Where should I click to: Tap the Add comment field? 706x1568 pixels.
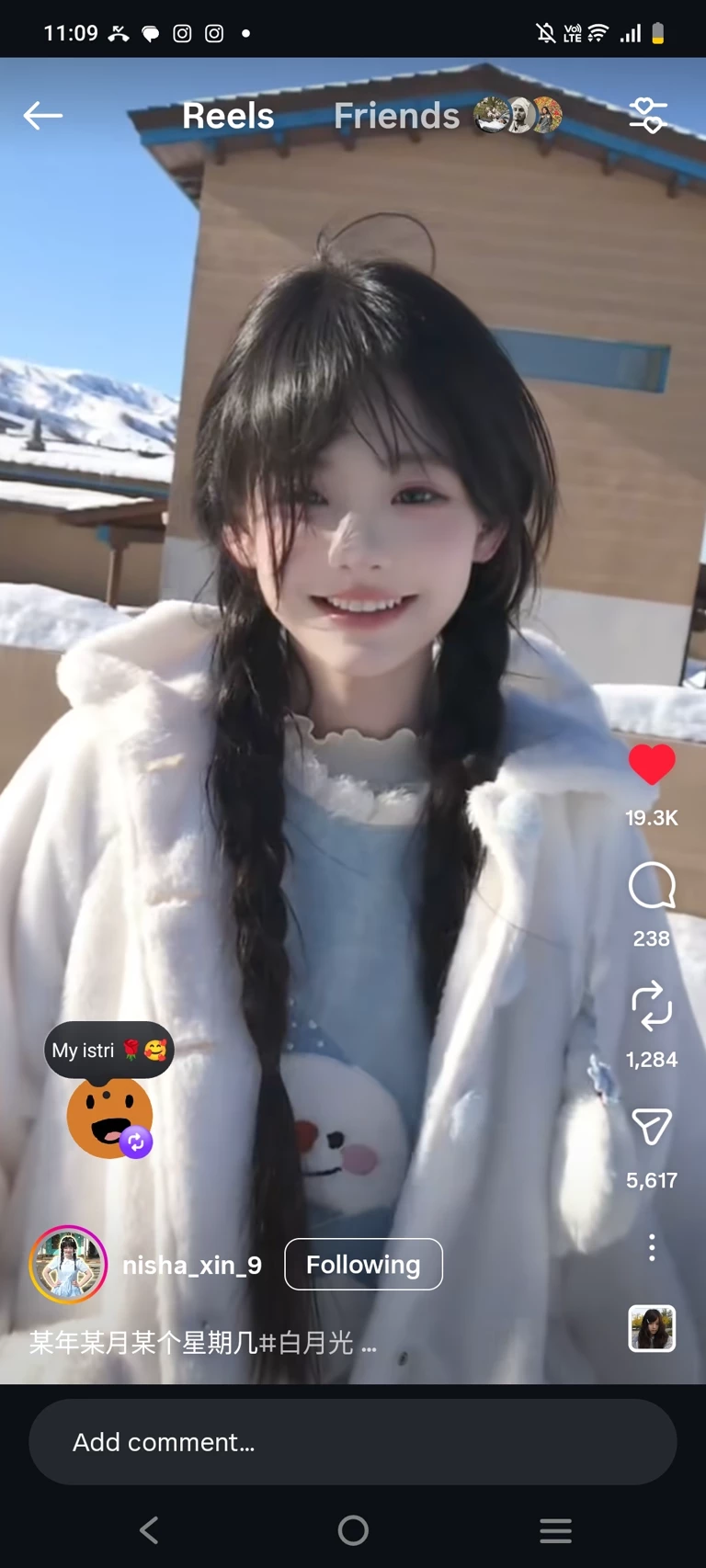coord(353,1442)
